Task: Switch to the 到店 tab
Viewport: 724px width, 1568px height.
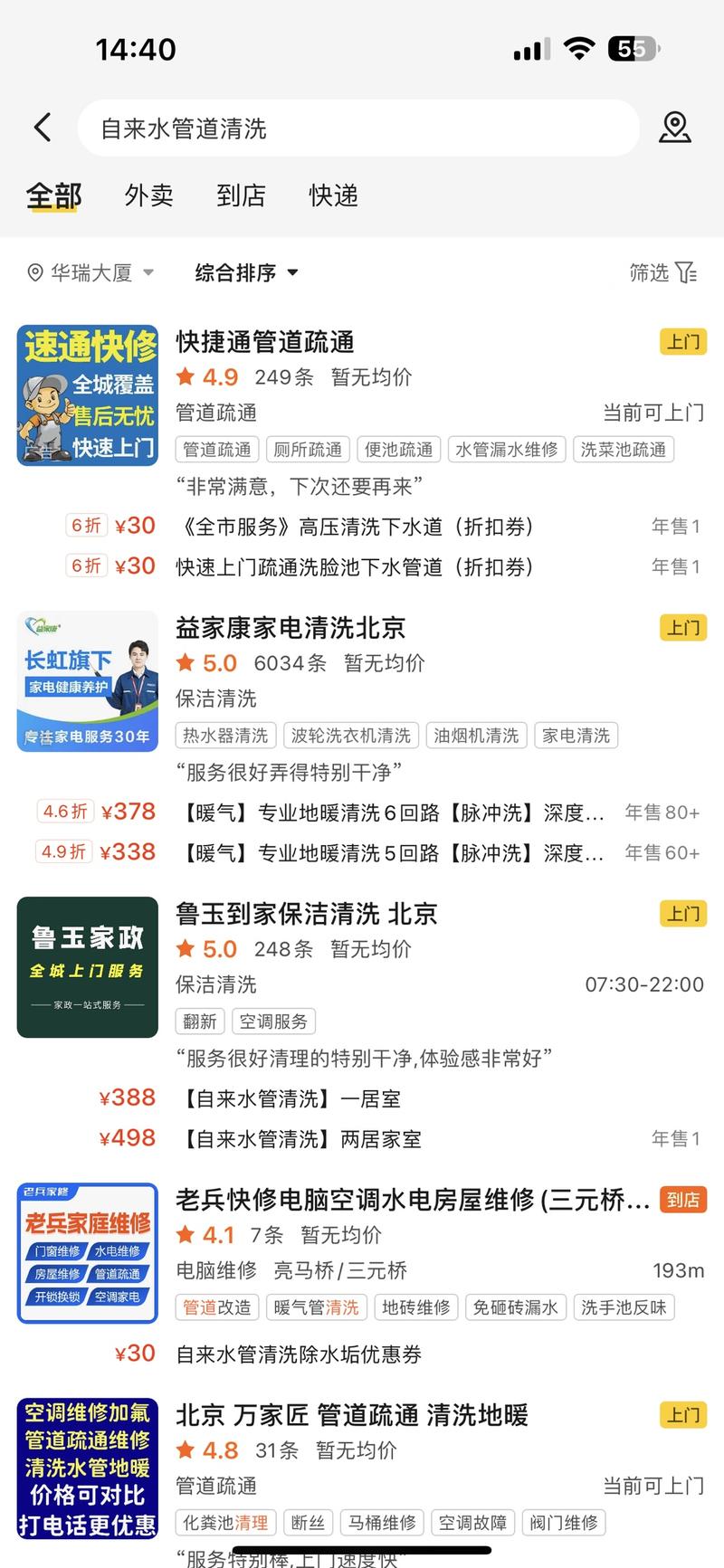Action: (241, 195)
